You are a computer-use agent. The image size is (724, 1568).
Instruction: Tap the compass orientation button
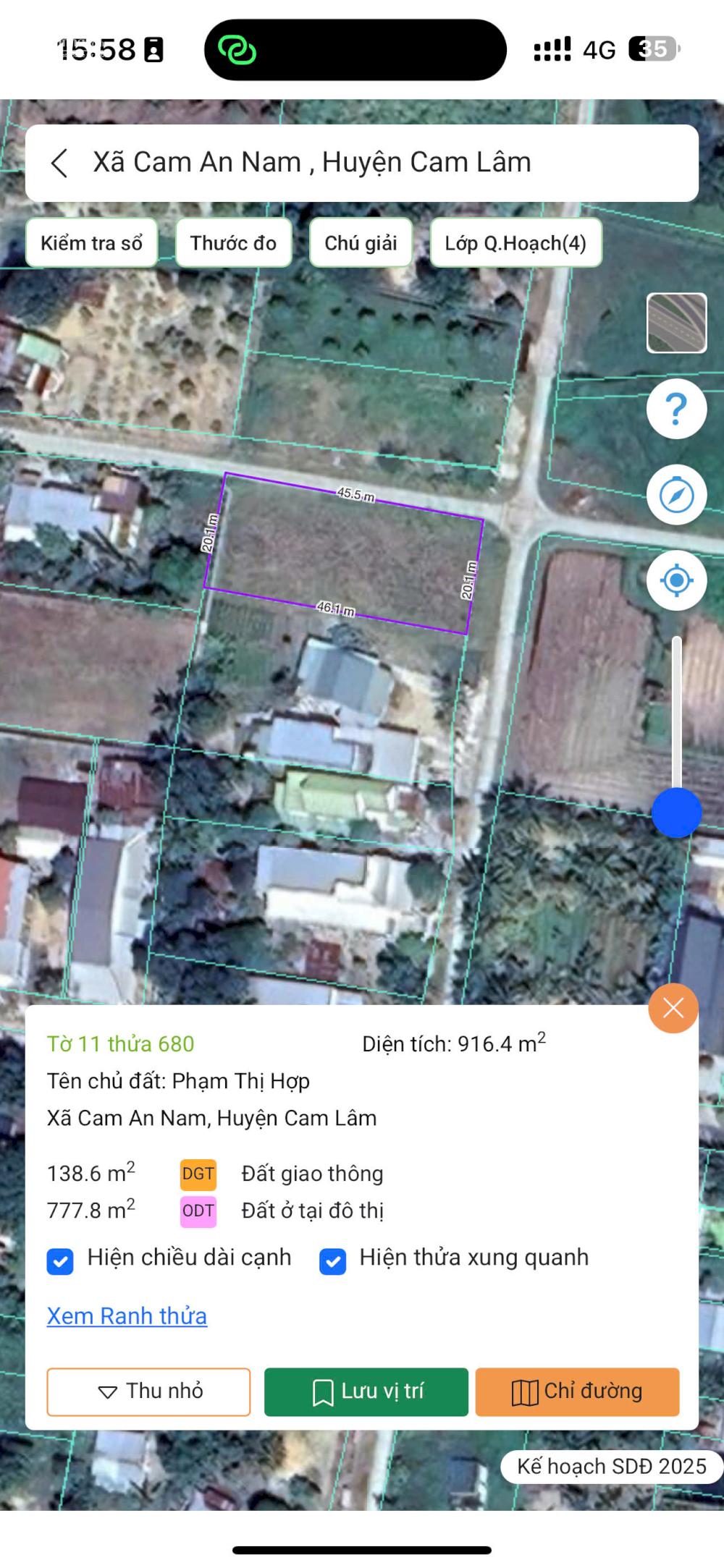pos(676,496)
